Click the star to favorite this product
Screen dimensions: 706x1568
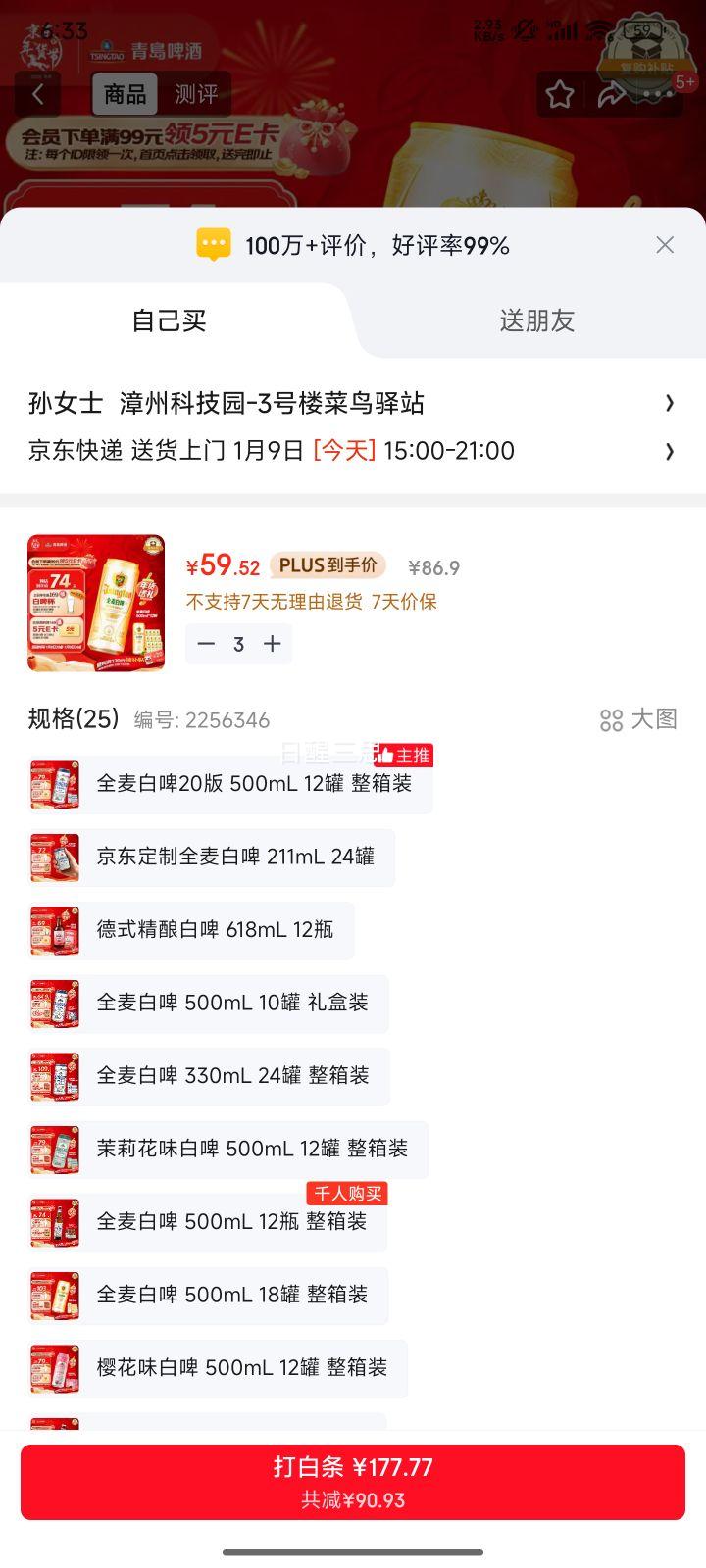[559, 93]
